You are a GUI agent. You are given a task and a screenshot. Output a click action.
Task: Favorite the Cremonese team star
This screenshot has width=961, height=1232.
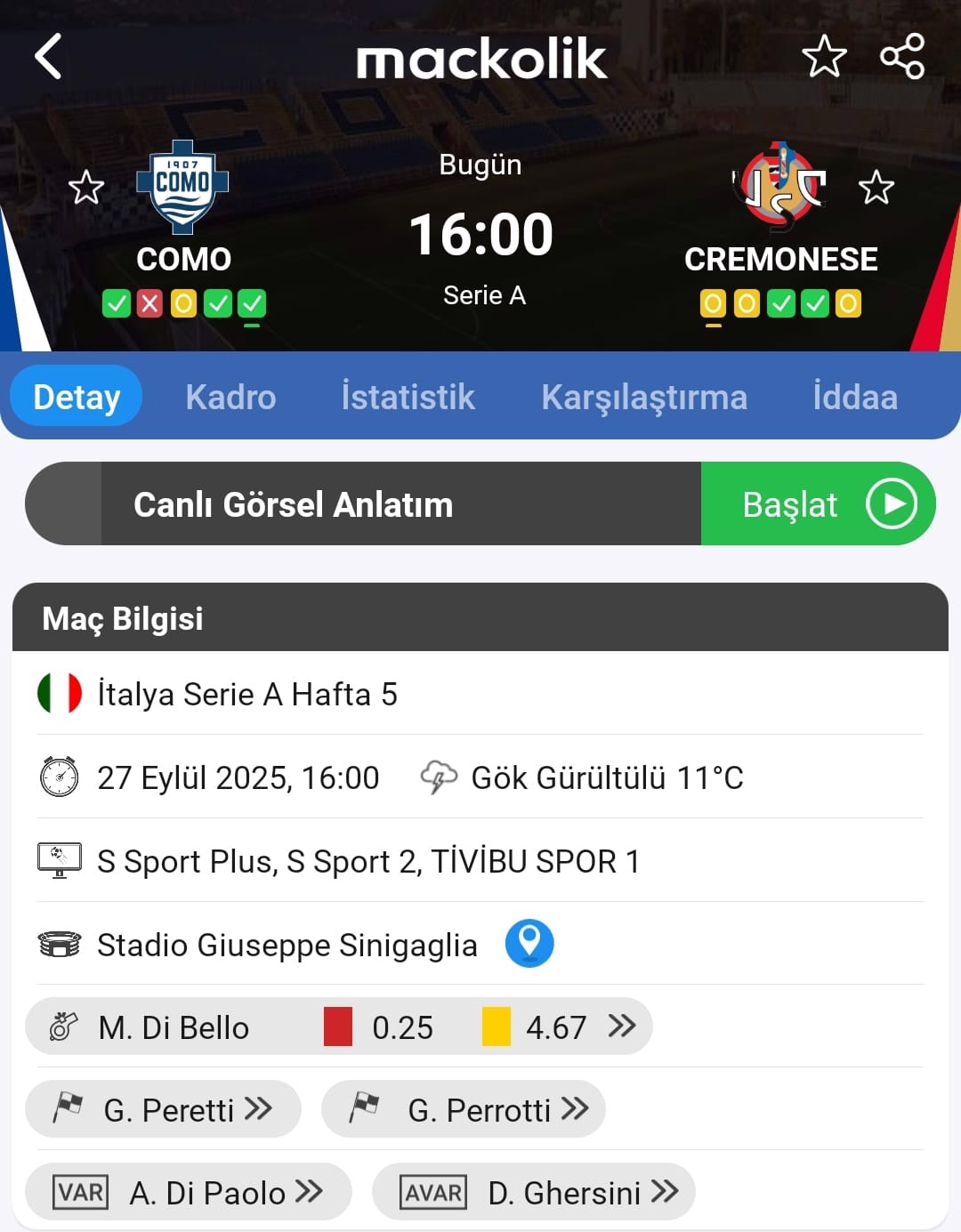pyautogui.click(x=876, y=188)
